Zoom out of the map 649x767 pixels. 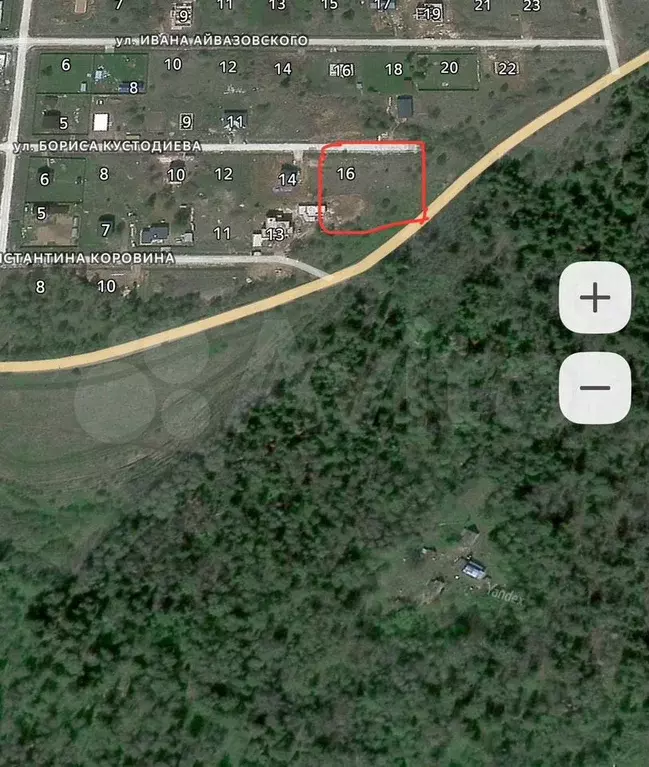pyautogui.click(x=595, y=388)
